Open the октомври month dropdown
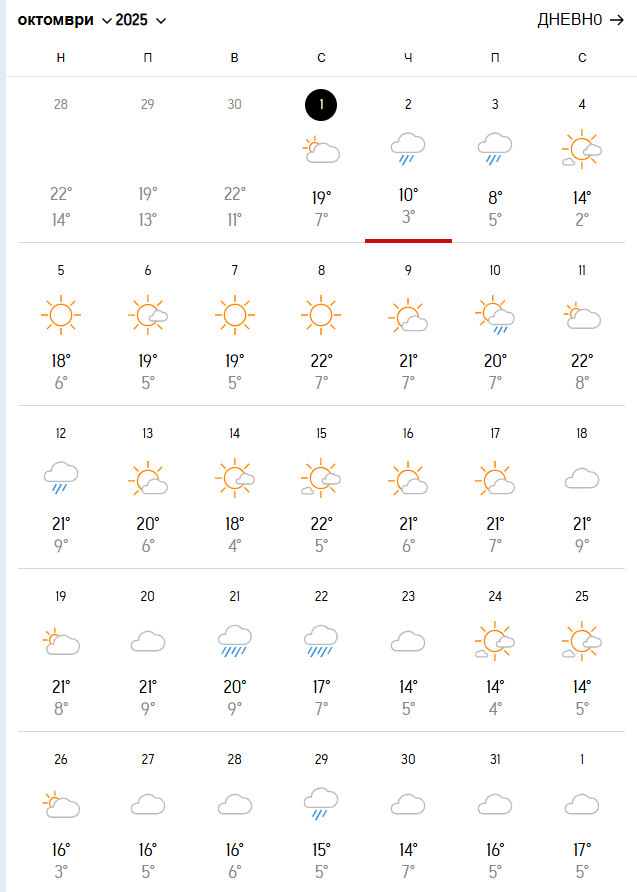This screenshot has width=637, height=892. point(65,20)
